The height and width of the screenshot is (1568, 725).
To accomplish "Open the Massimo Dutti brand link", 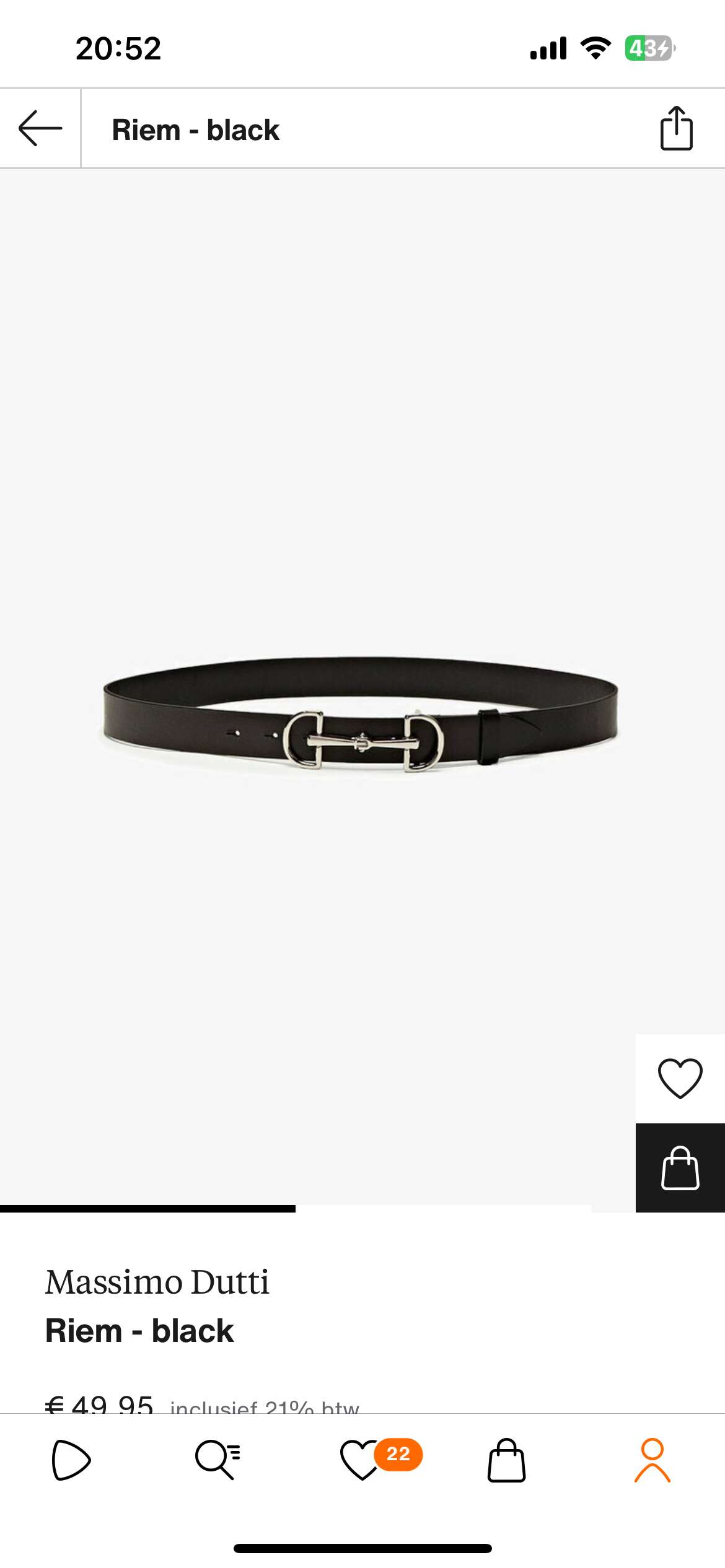I will [157, 1282].
